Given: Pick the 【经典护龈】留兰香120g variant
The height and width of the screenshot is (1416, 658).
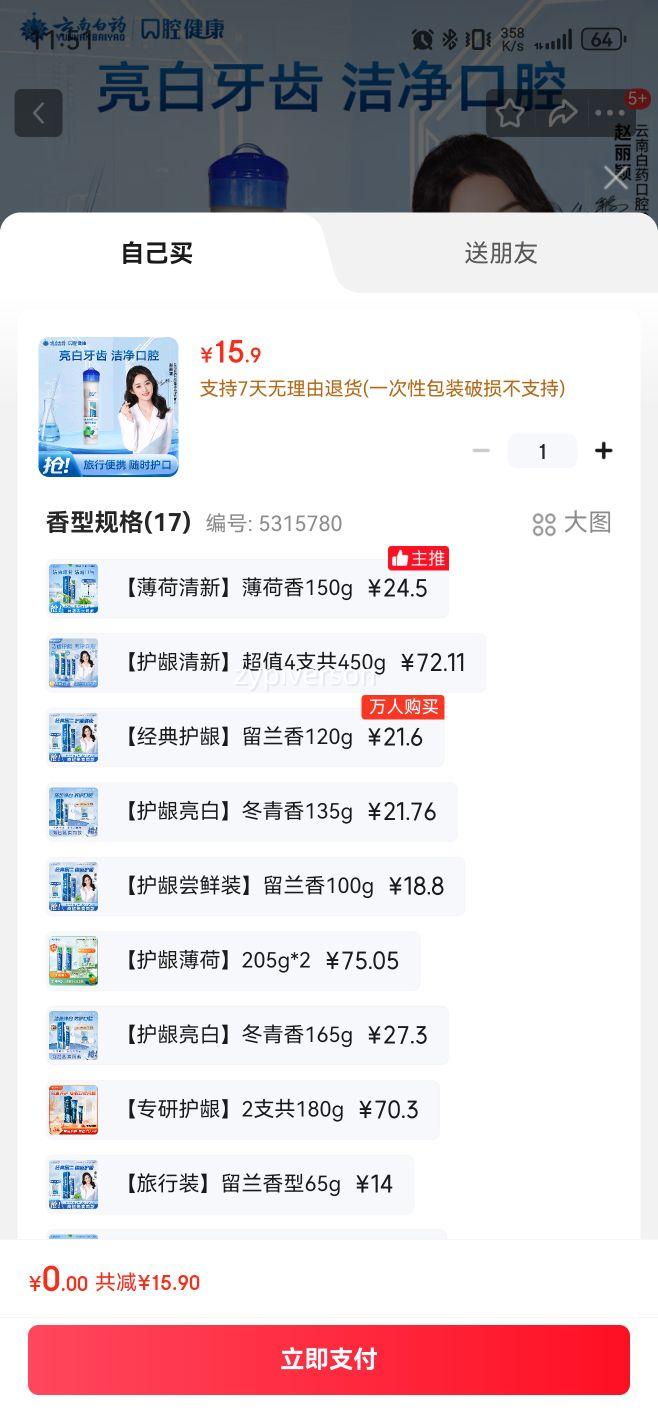Looking at the screenshot, I should (x=245, y=738).
